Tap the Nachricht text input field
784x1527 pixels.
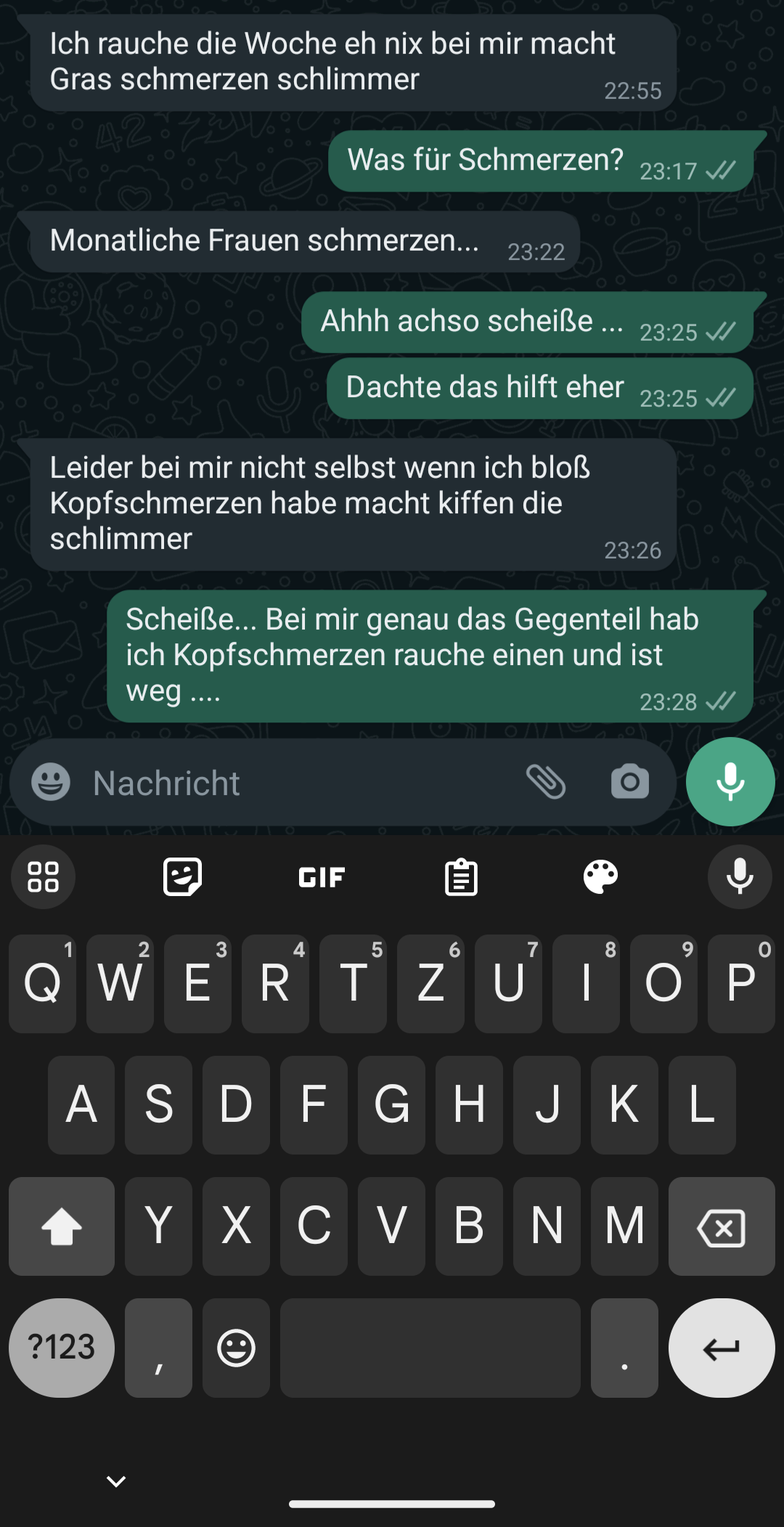290,783
